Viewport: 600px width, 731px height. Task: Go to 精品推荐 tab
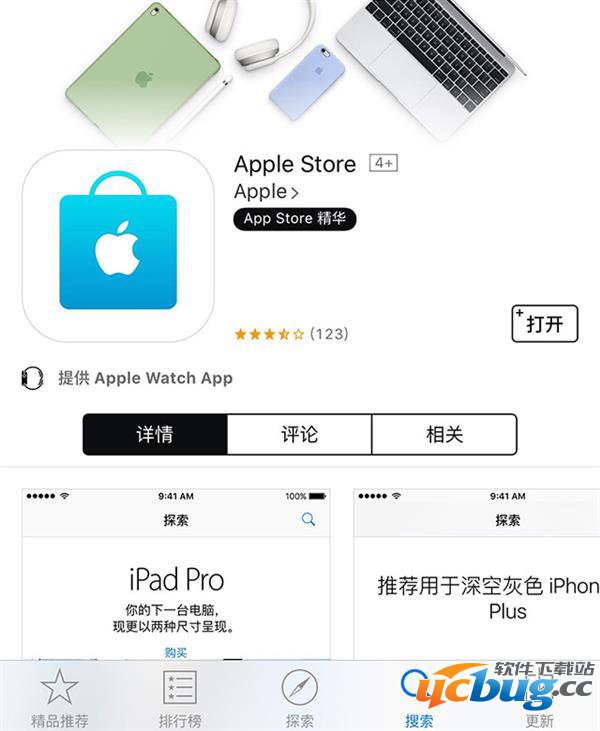[60, 698]
